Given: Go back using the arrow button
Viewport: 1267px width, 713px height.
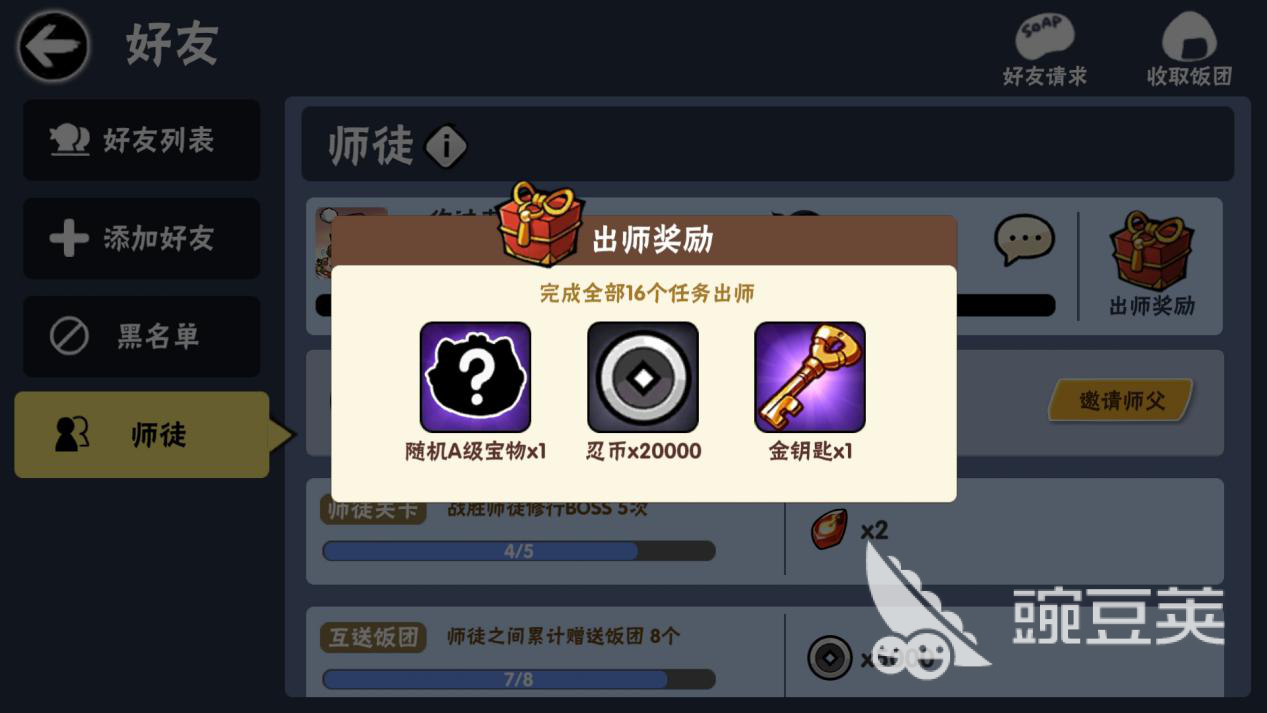Looking at the screenshot, I should [54, 46].
